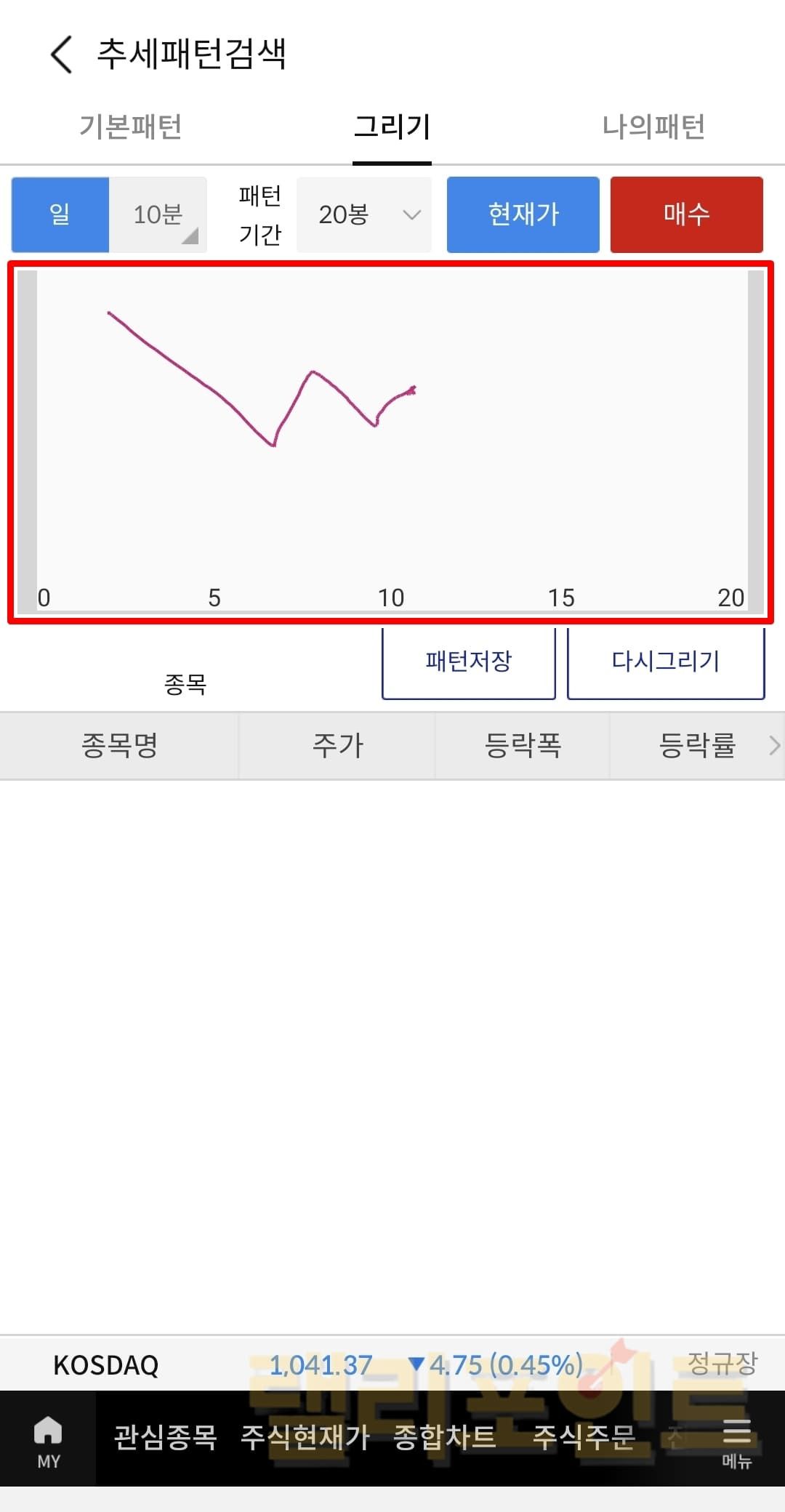Switch to the 기본패턴 tab

[x=131, y=127]
